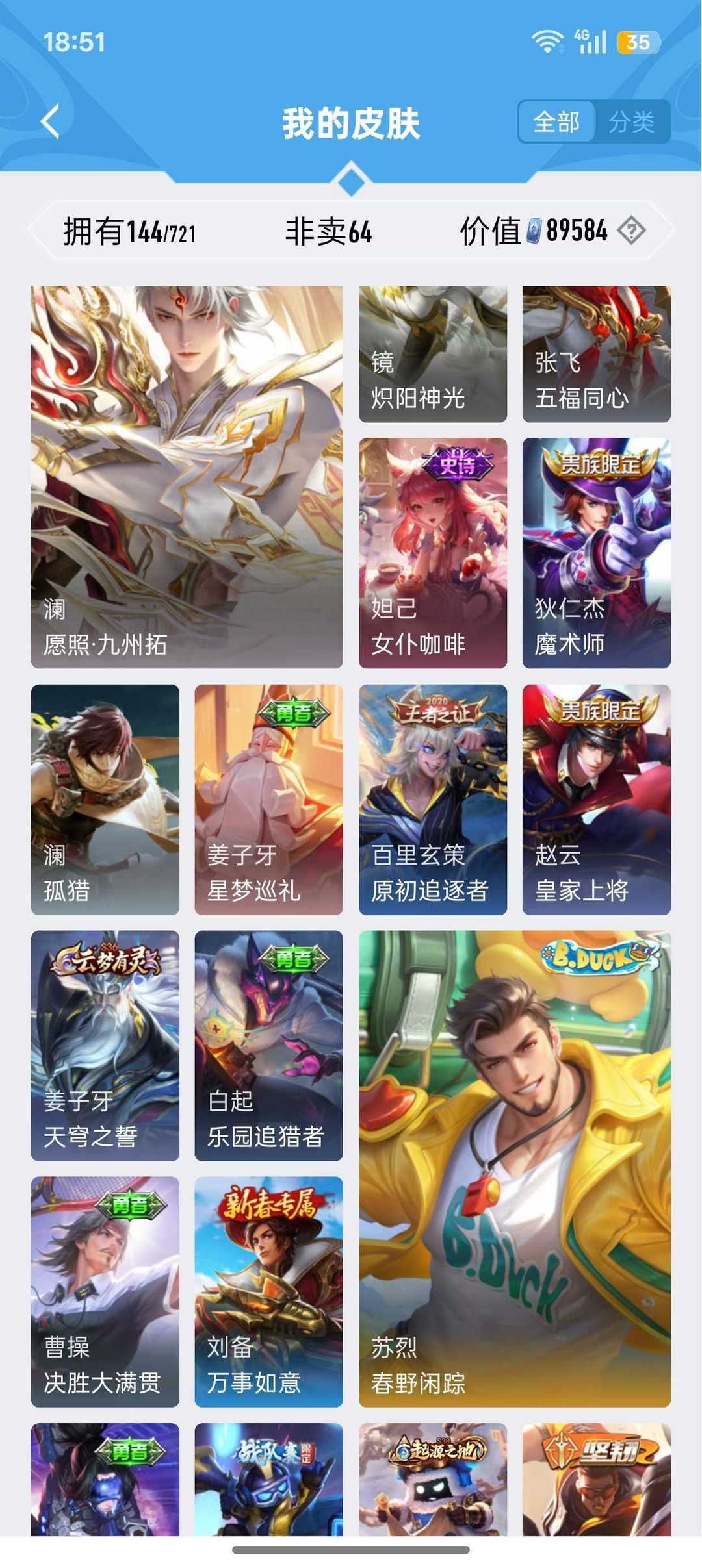
Task: Open 姜子牙 天穹之誓 skin card
Action: tap(105, 1046)
